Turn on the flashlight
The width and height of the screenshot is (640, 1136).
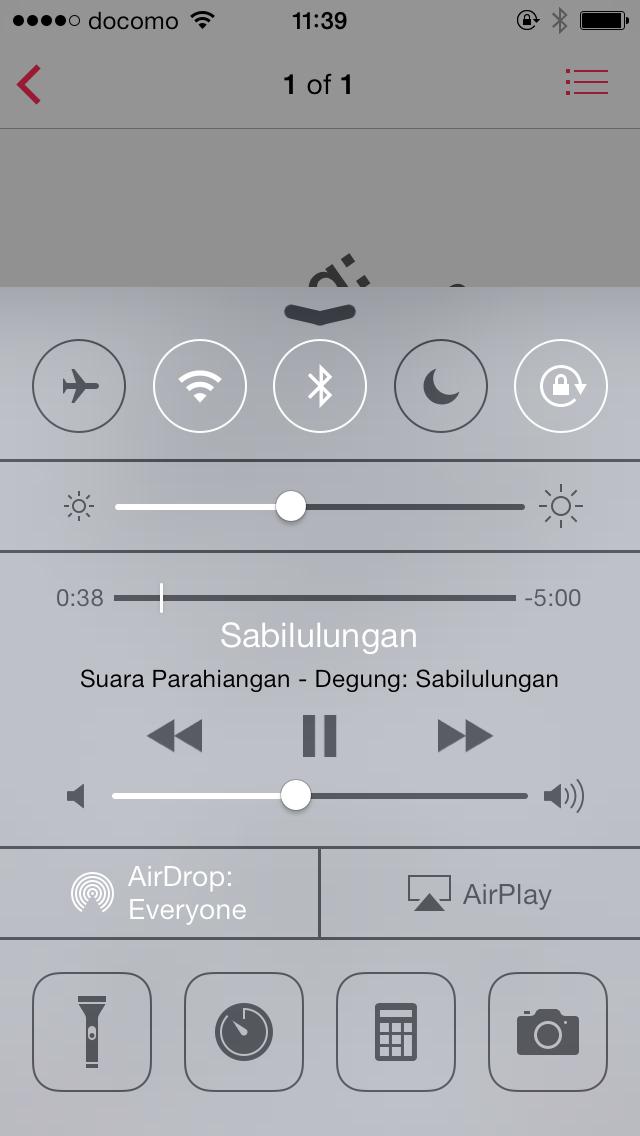92,1032
